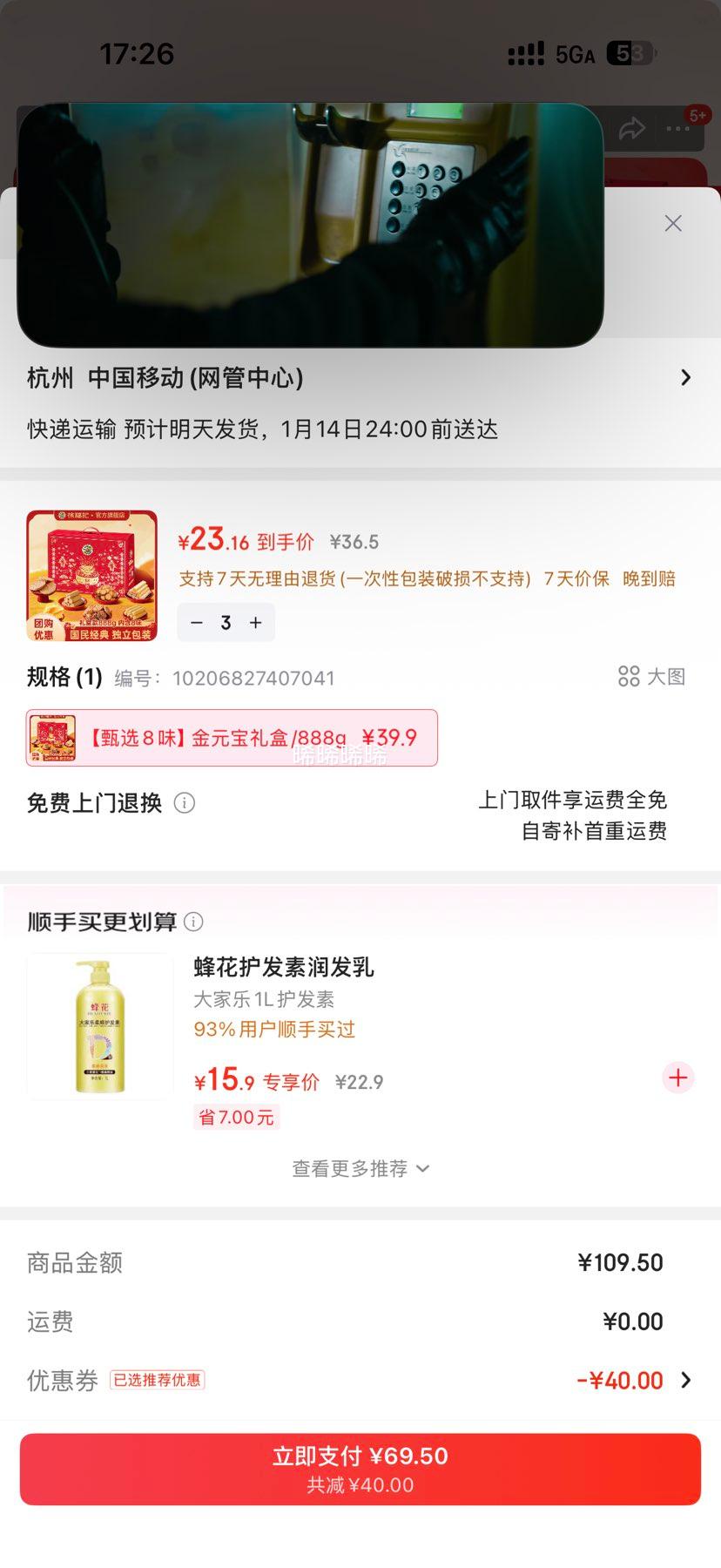Open coupon details via 优惠券 chevron

click(687, 1381)
